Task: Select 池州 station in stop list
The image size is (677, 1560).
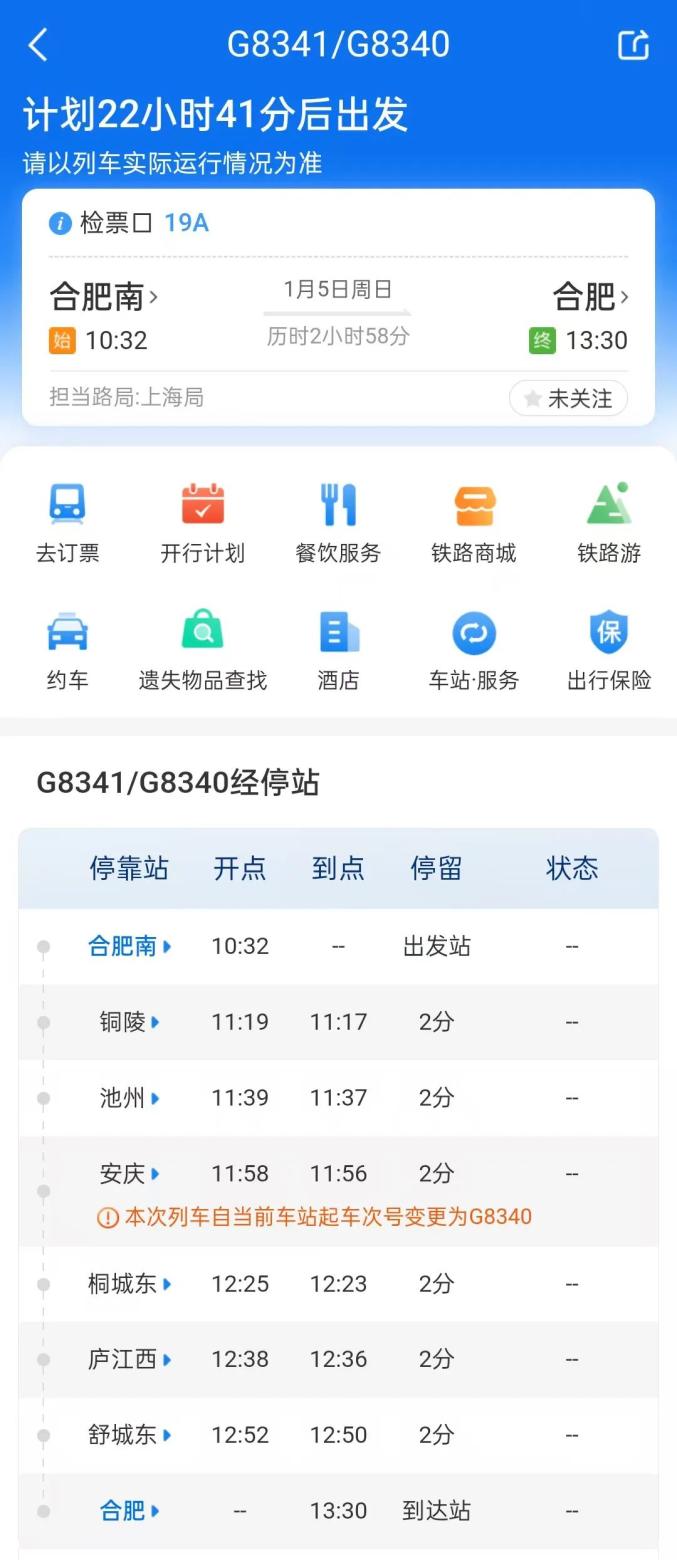Action: 130,1098
